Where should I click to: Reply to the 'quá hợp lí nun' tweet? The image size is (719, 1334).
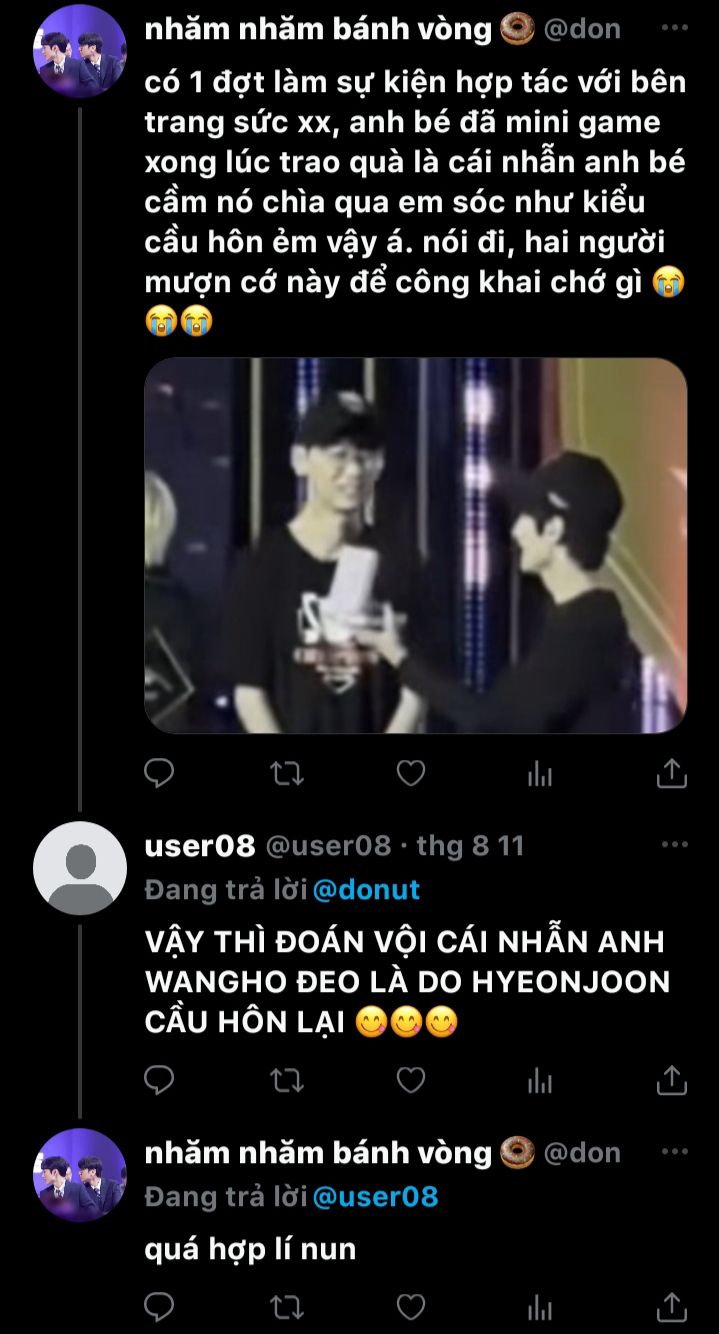point(160,1306)
